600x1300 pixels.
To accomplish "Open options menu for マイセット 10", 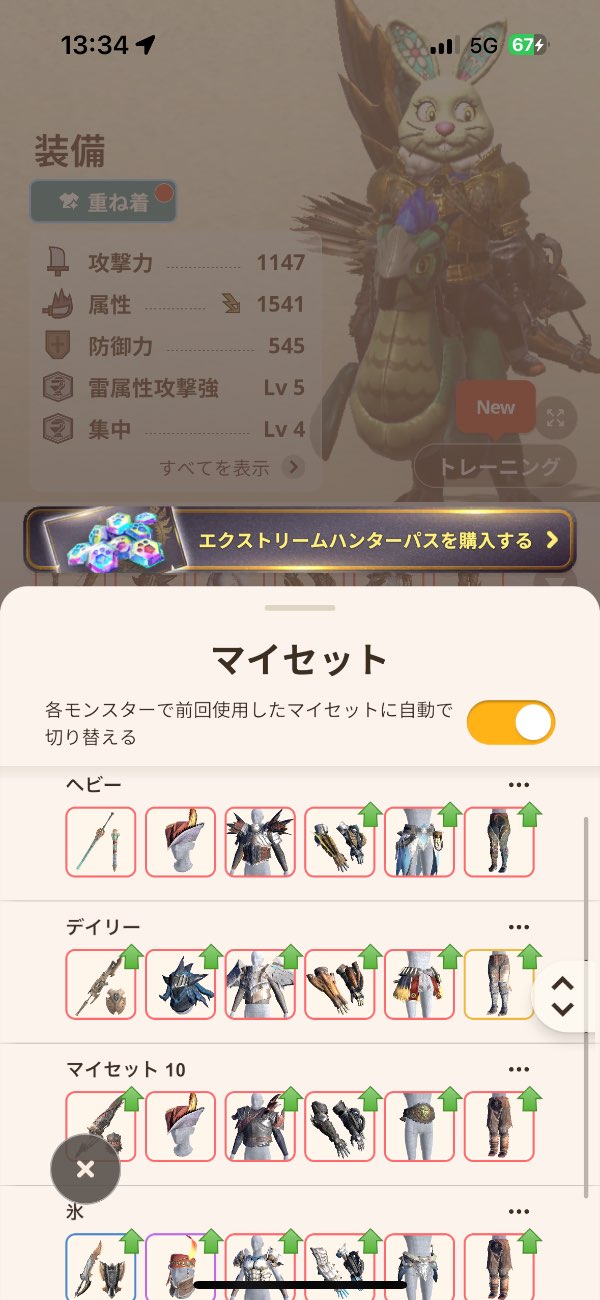I will coord(518,1070).
